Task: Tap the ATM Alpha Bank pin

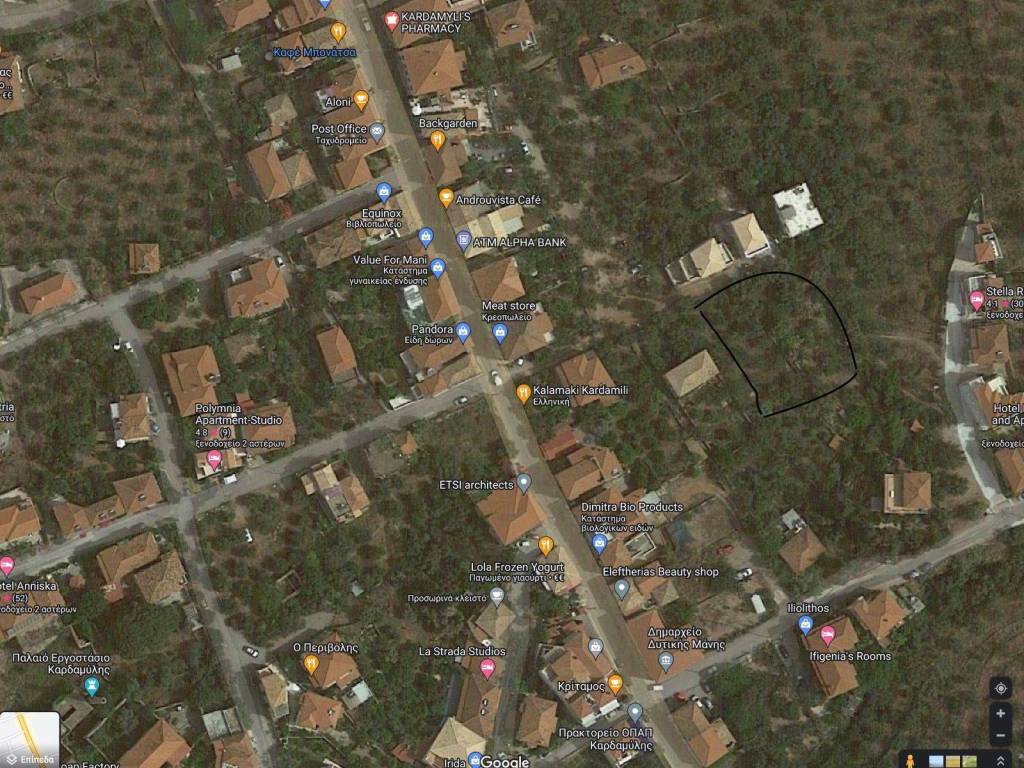Action: 463,240
